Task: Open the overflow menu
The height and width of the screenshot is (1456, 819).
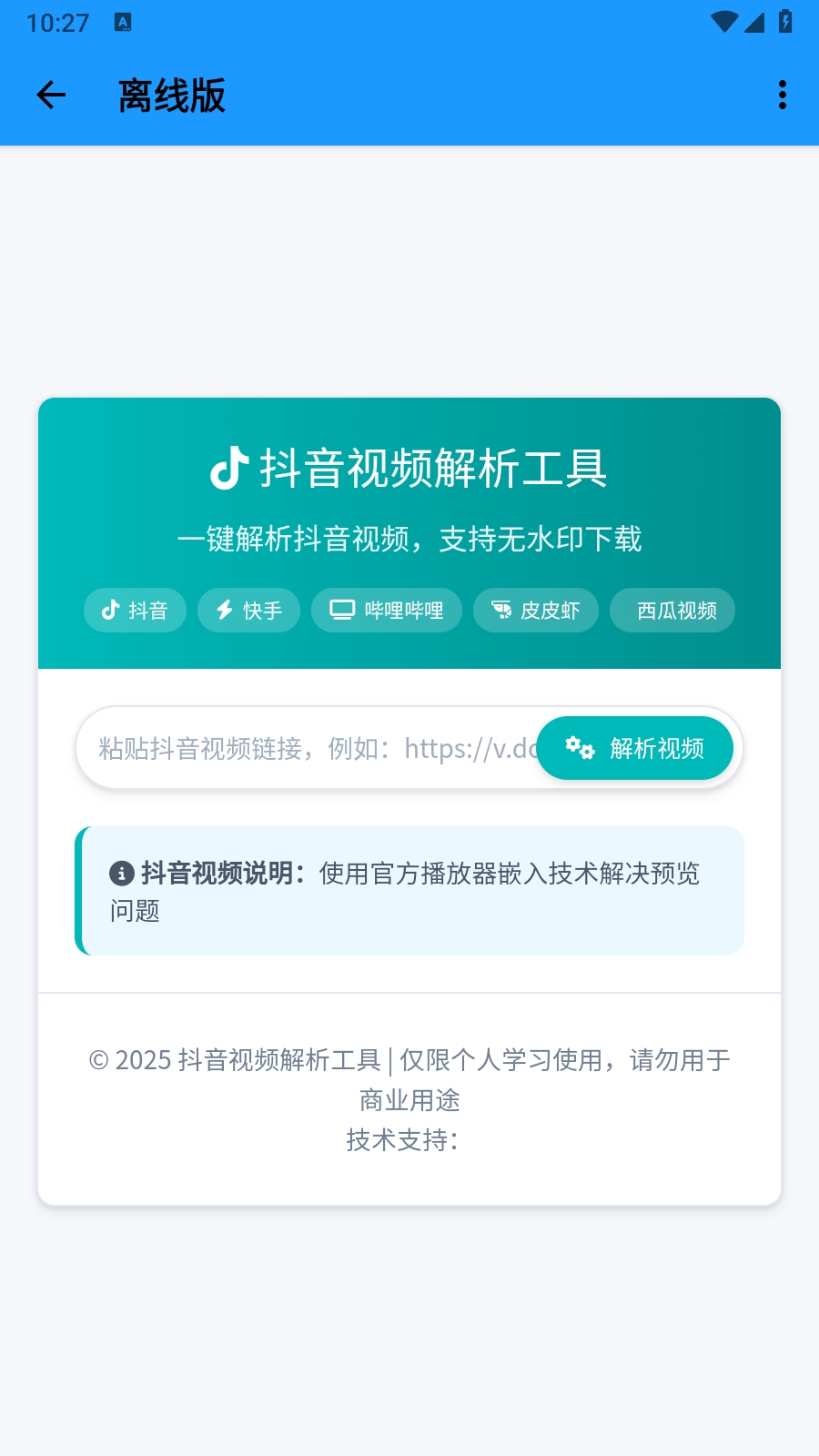Action: pos(783,95)
